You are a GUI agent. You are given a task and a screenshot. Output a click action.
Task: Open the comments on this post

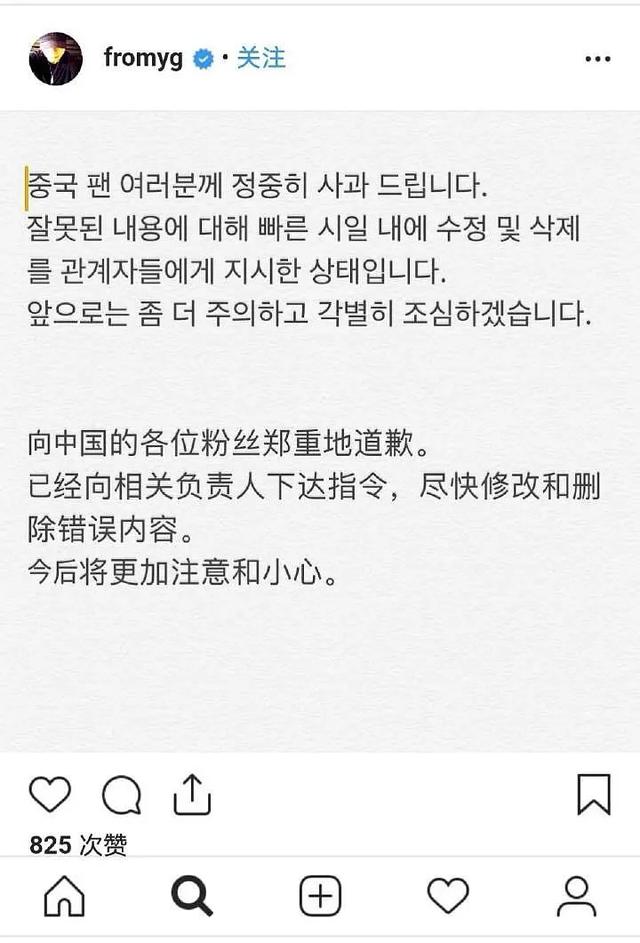121,795
